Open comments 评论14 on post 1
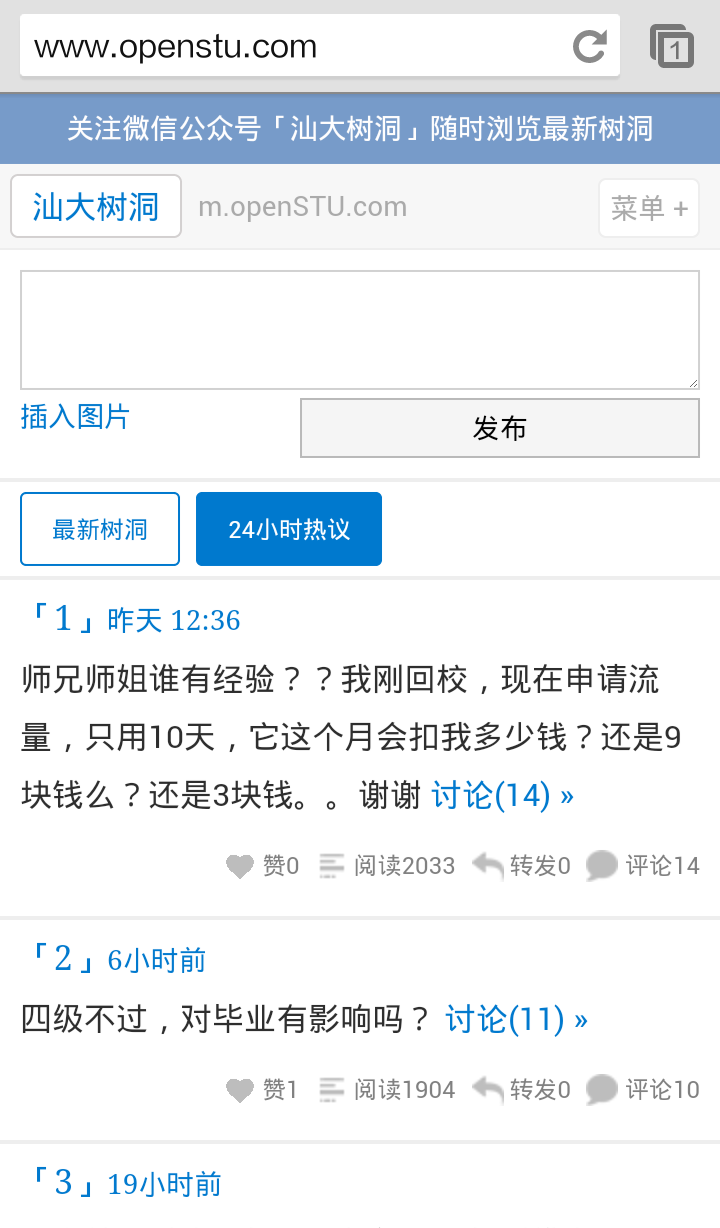720x1228 pixels. (643, 865)
